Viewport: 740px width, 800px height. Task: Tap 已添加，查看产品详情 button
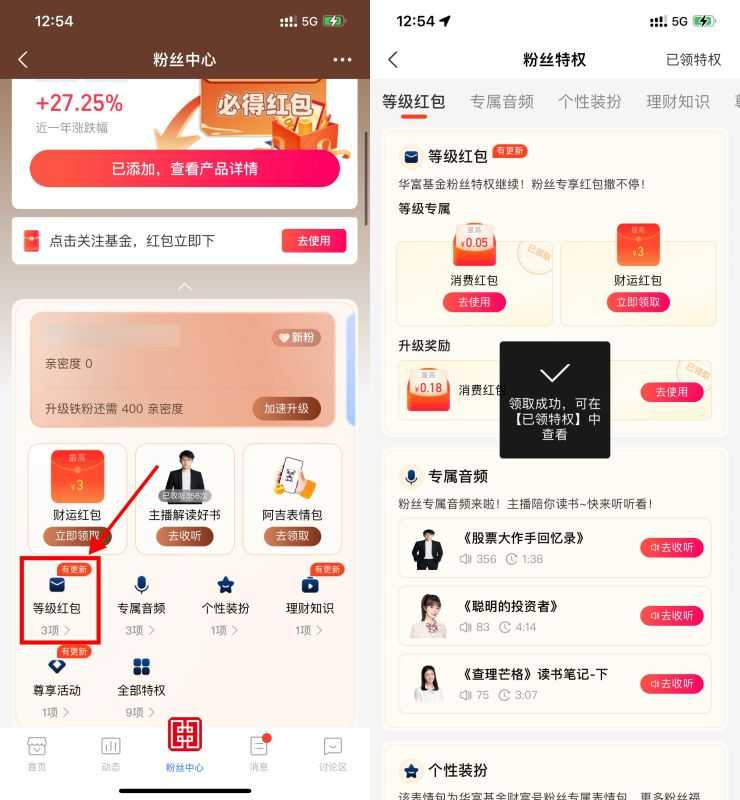tap(184, 169)
